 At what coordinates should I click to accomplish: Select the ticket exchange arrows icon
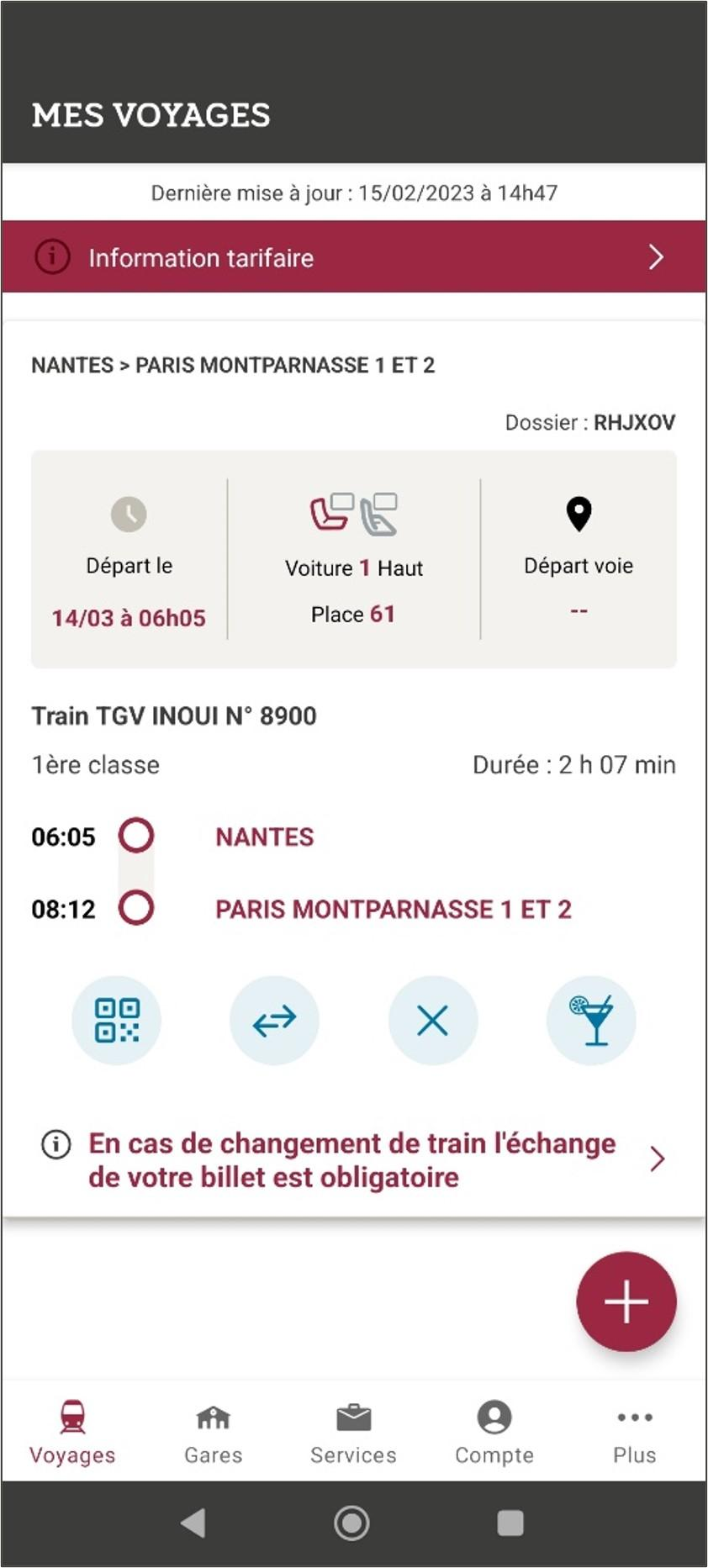(x=274, y=1020)
